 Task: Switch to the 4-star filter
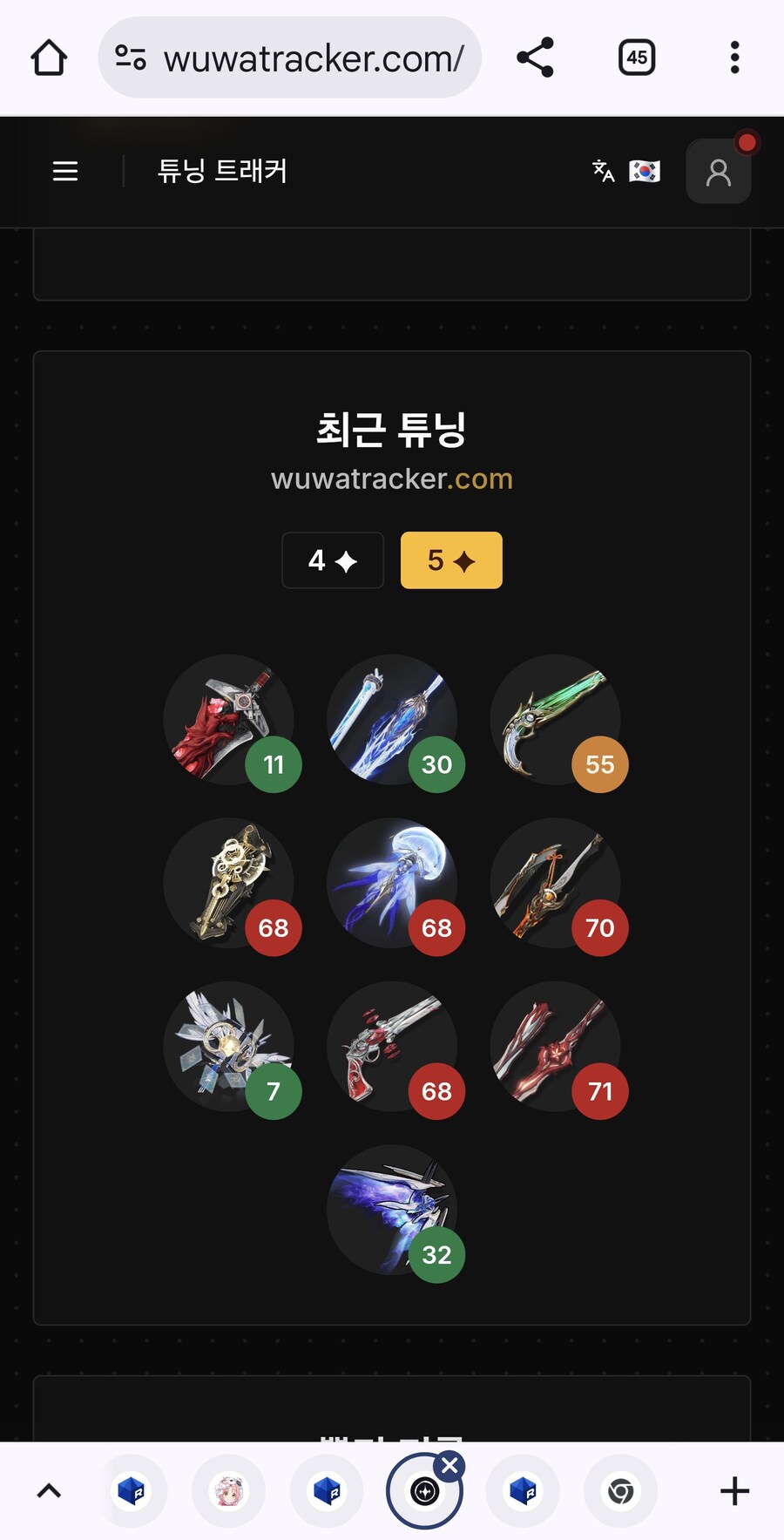(x=333, y=560)
